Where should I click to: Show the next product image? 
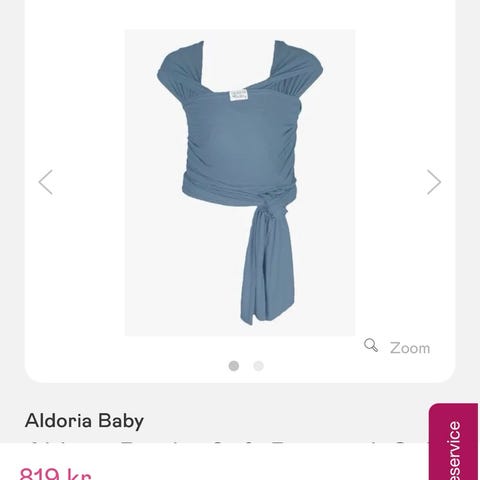click(x=434, y=182)
